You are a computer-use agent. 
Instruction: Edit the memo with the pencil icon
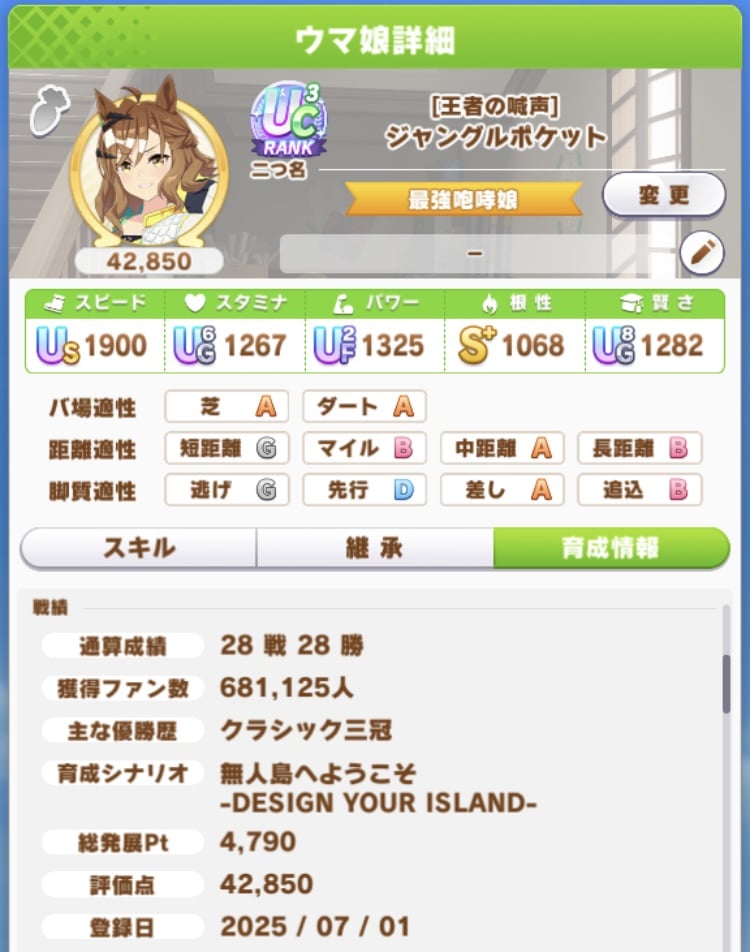click(701, 254)
